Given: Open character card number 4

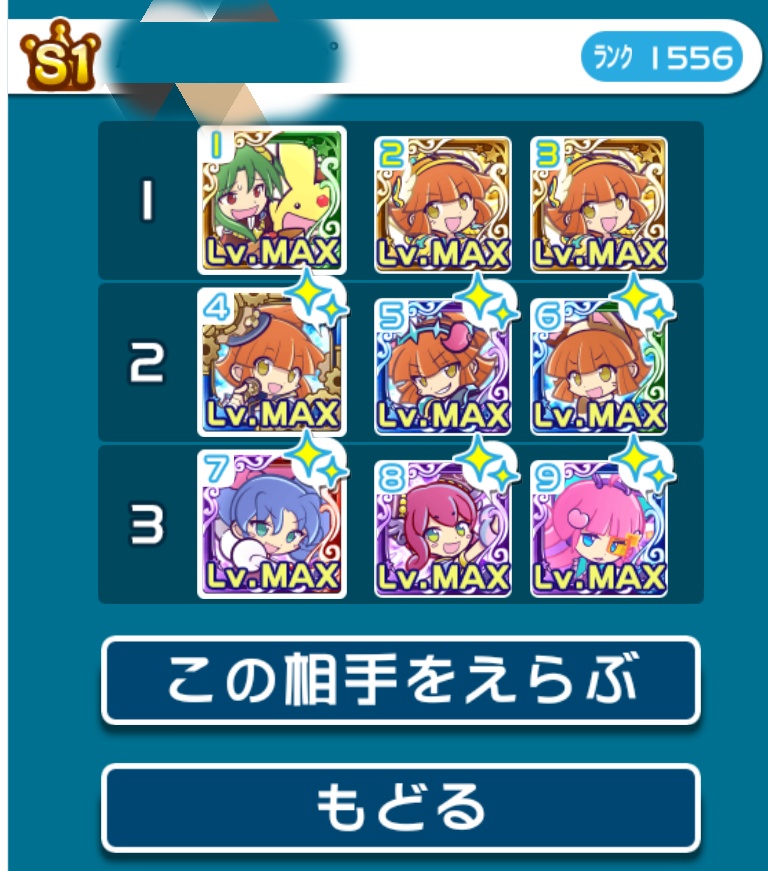Looking at the screenshot, I should point(271,363).
